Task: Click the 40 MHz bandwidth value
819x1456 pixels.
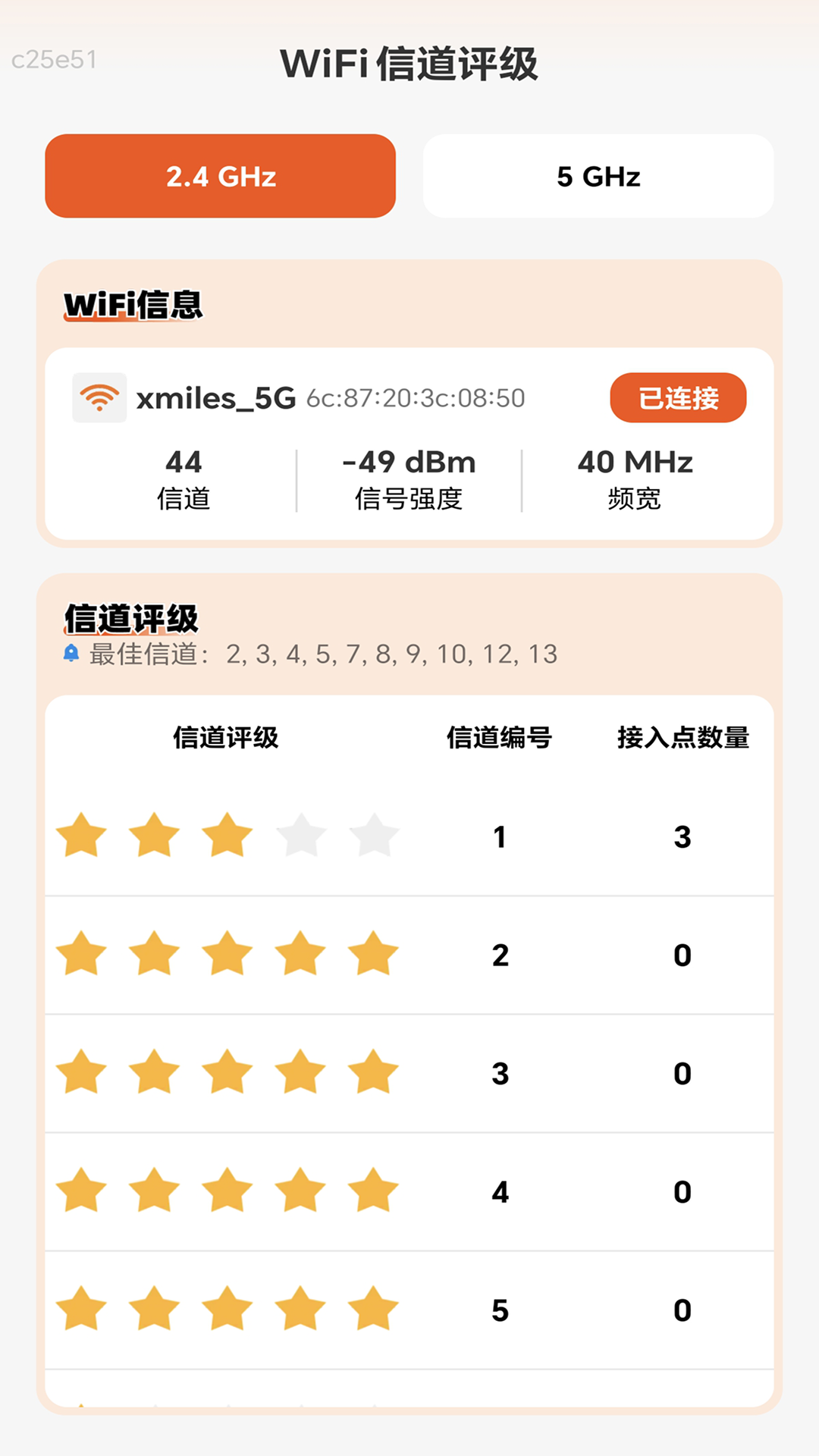Action: point(635,476)
